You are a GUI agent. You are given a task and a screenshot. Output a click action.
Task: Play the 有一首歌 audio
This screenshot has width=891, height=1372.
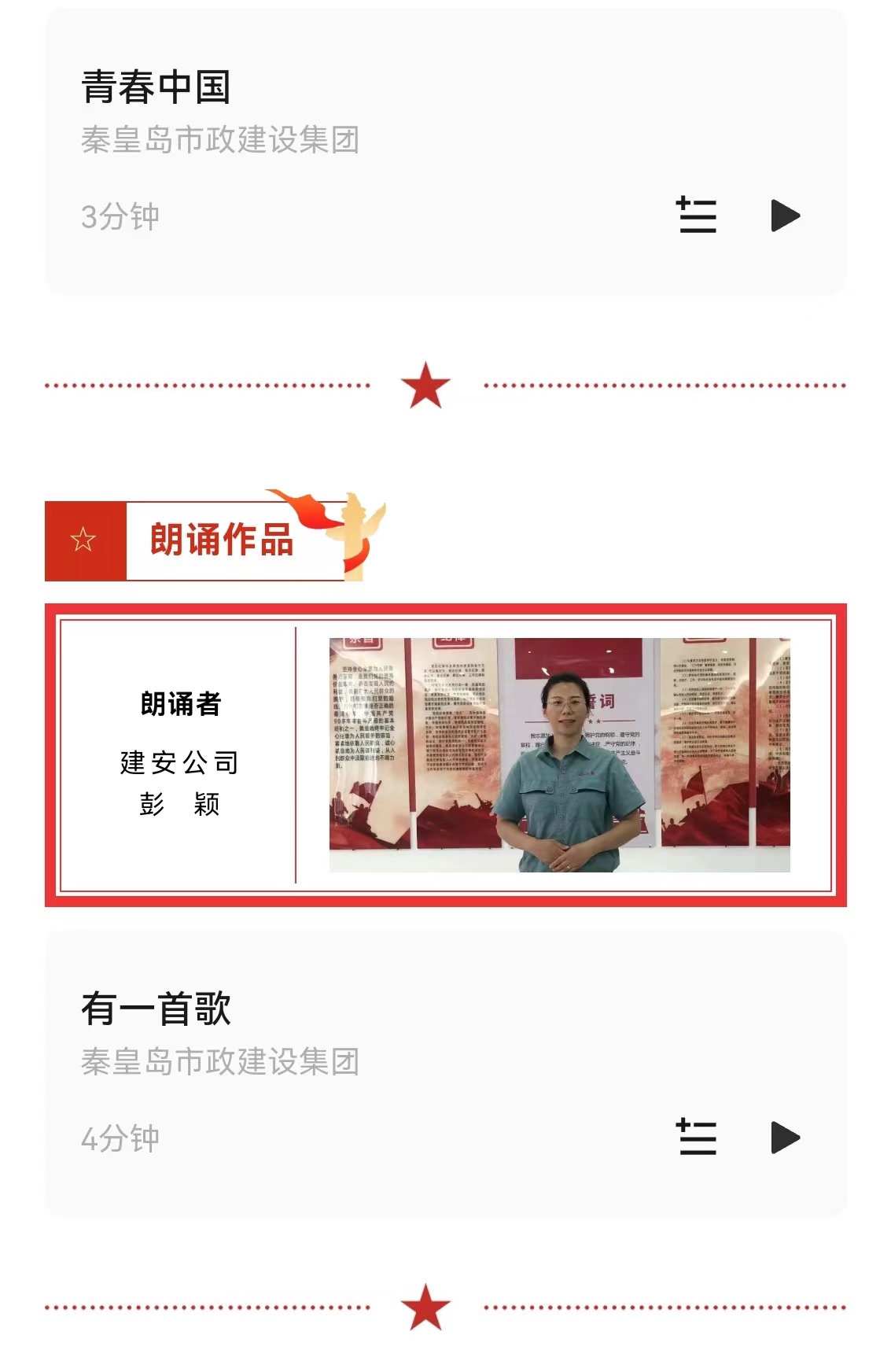[x=785, y=1138]
